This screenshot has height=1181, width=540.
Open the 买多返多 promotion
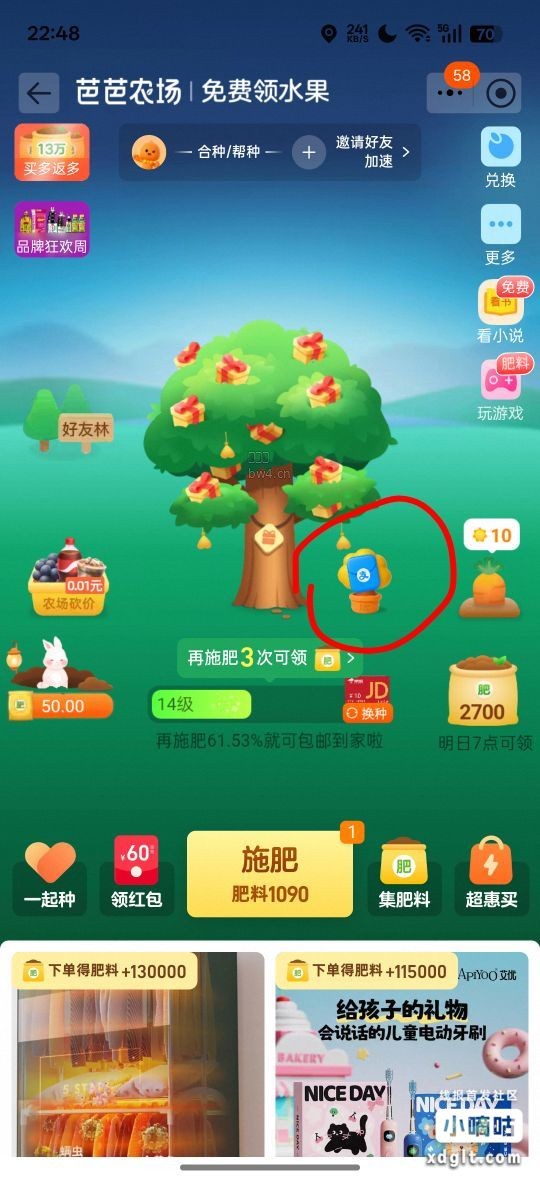52,152
